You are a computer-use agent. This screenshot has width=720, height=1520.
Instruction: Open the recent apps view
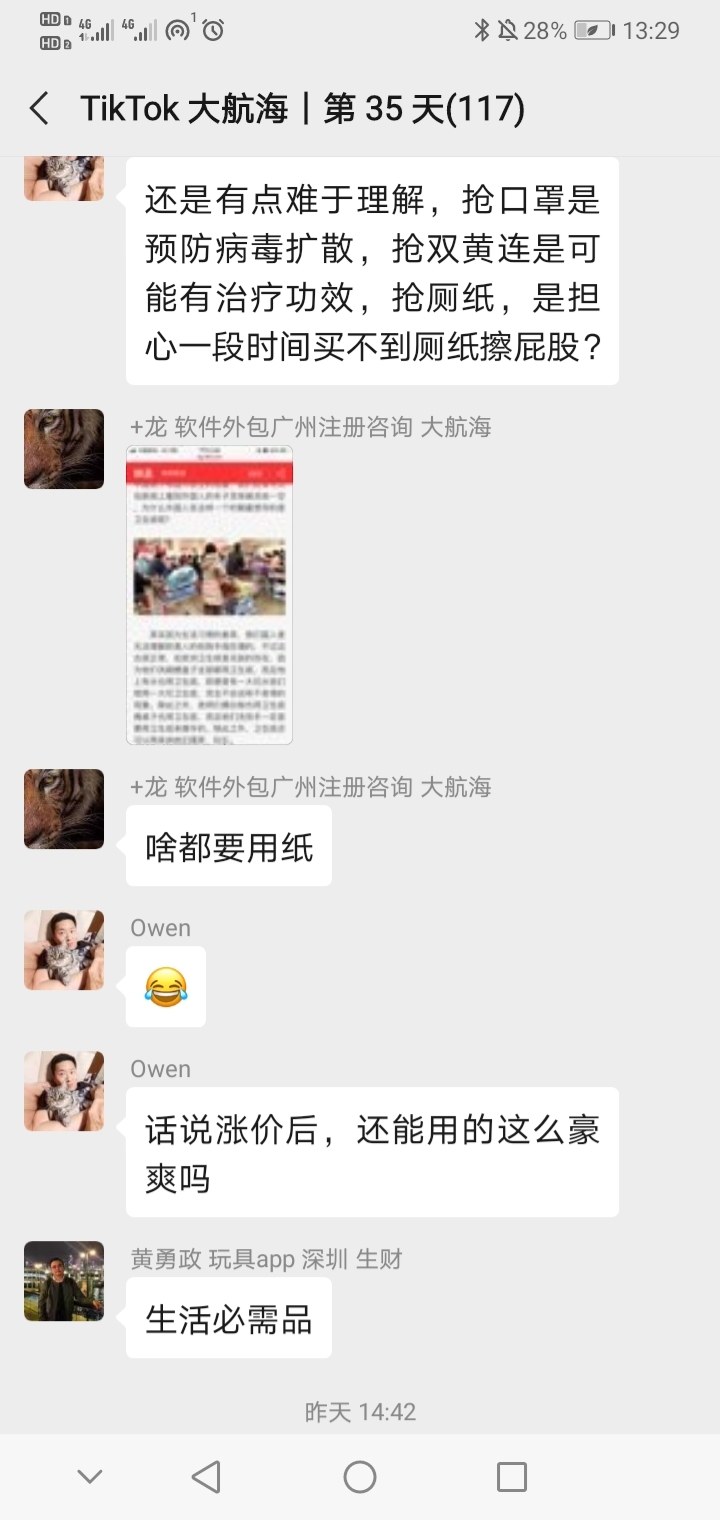tap(511, 1477)
